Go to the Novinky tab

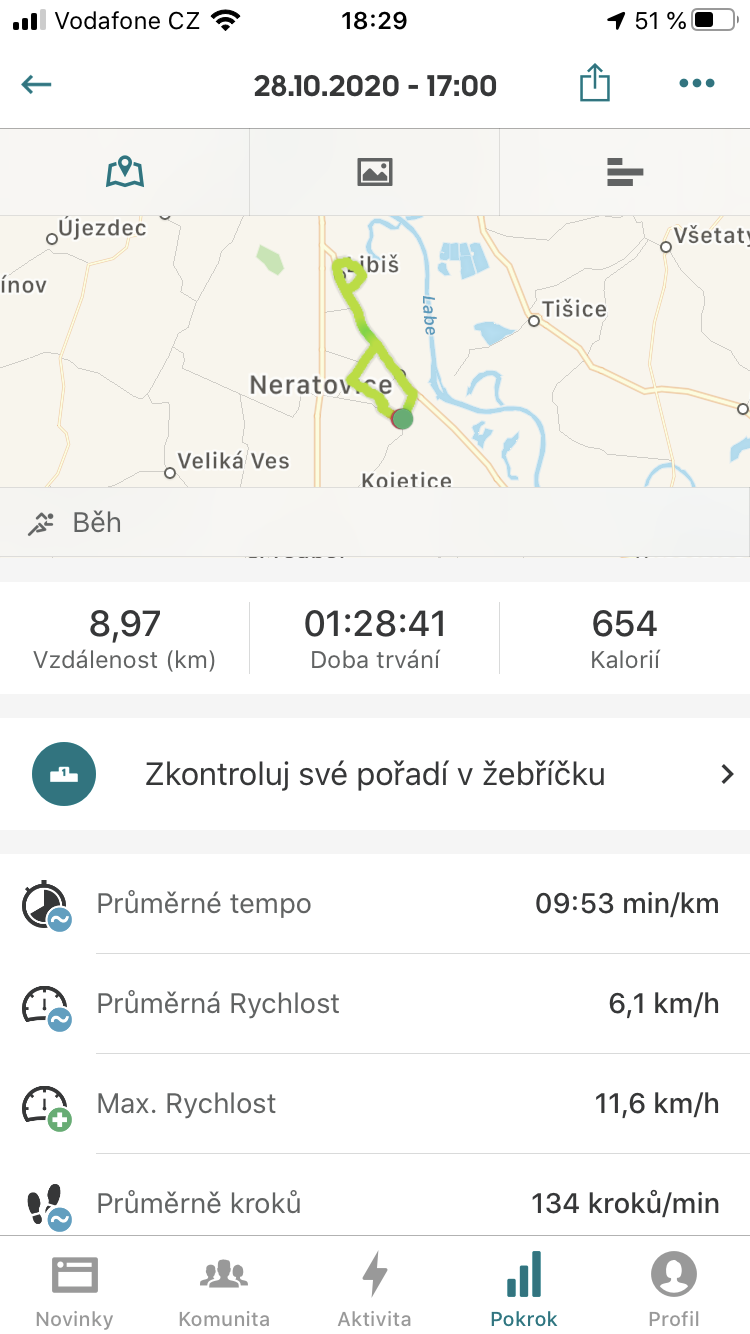[75, 1289]
